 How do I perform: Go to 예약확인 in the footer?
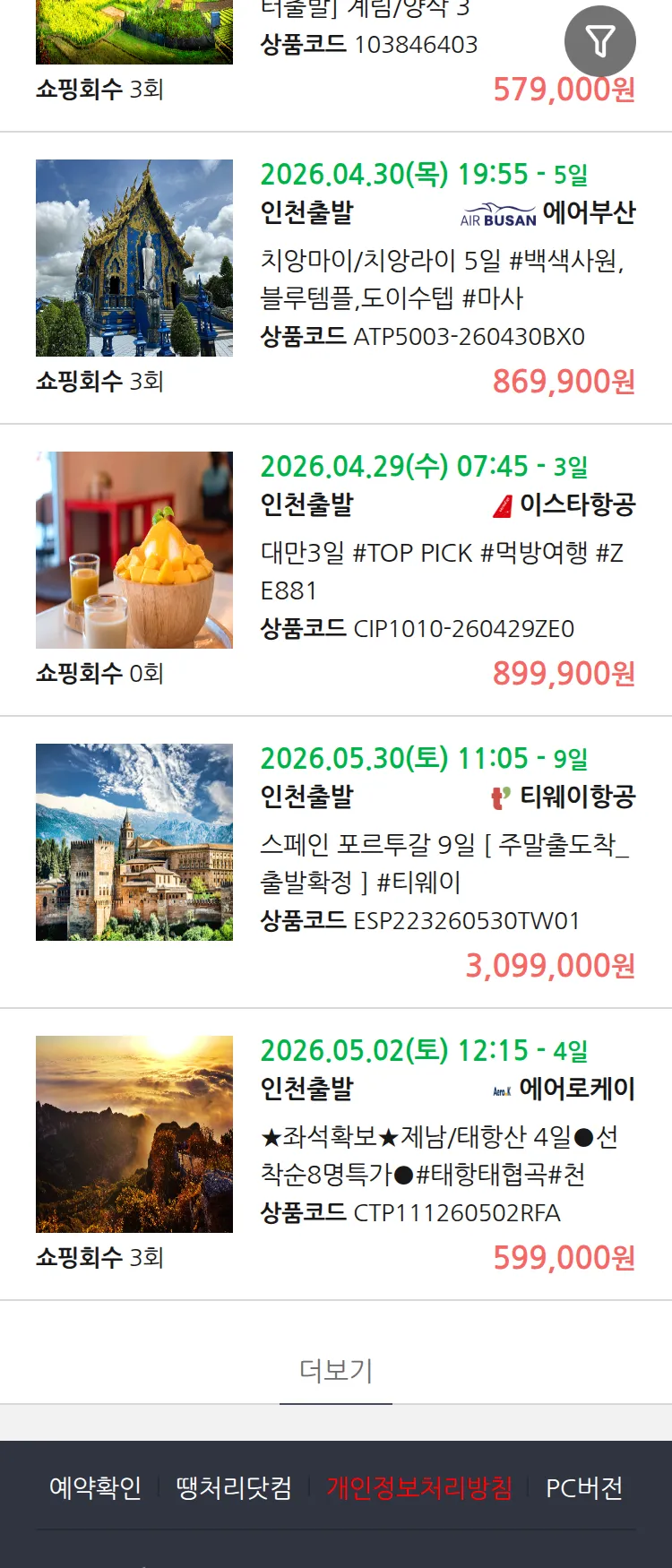point(95,1488)
